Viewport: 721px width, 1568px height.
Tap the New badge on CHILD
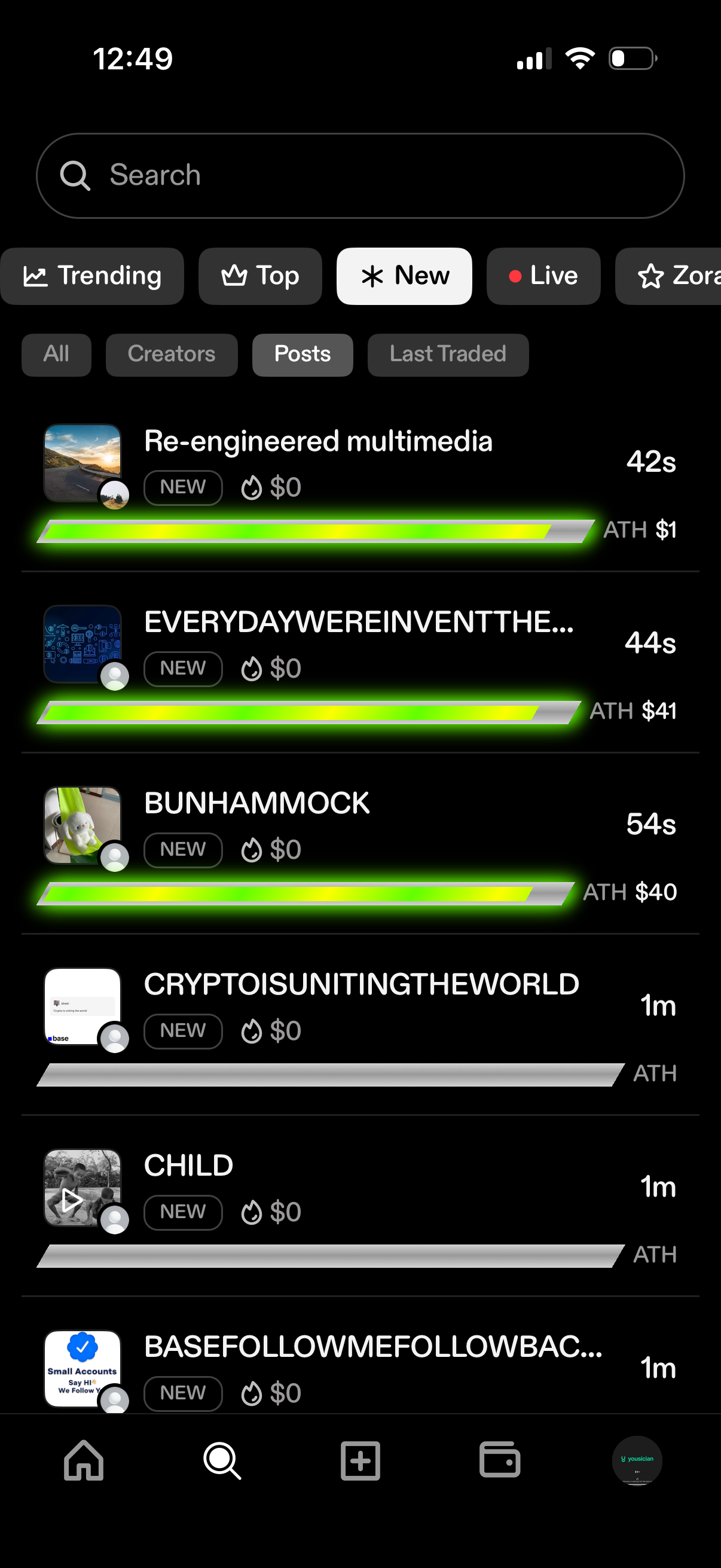pos(182,1212)
